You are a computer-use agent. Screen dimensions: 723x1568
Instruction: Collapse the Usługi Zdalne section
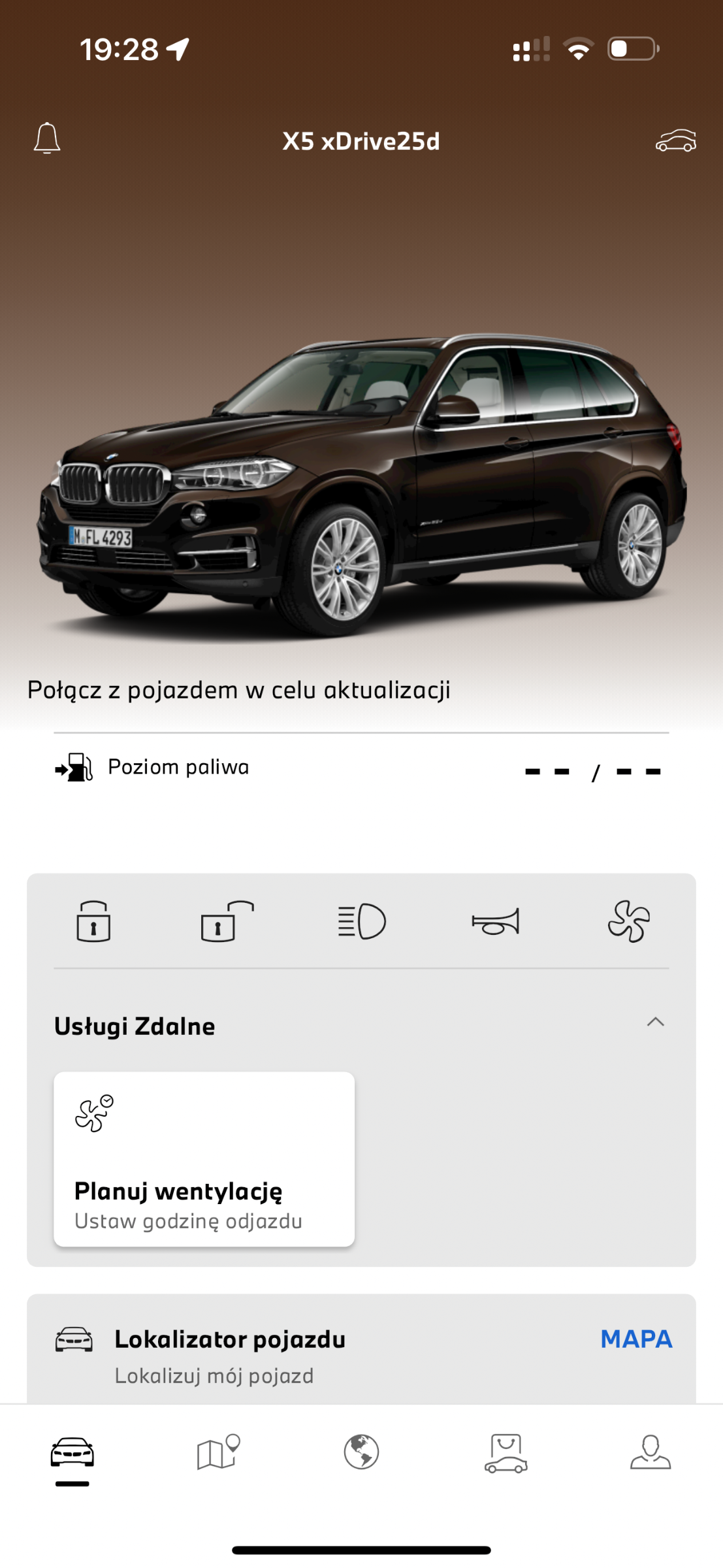[656, 1022]
